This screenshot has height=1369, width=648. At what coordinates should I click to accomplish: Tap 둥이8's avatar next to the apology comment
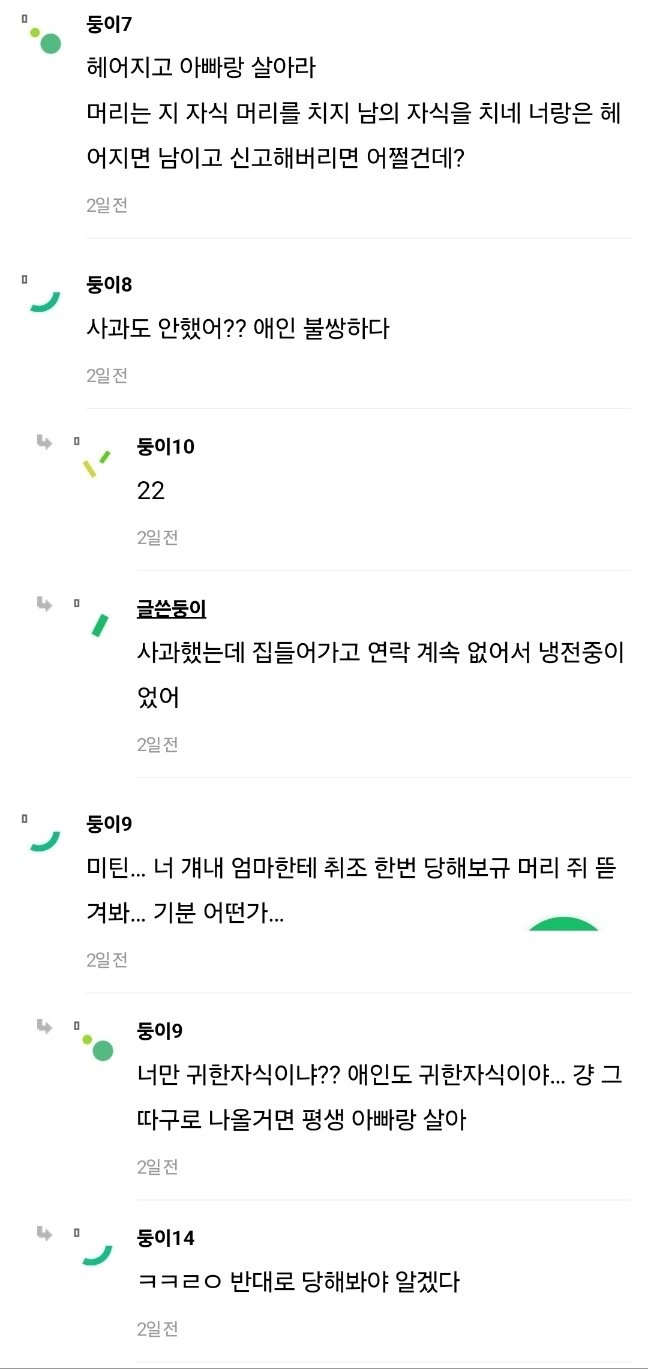[x=46, y=296]
